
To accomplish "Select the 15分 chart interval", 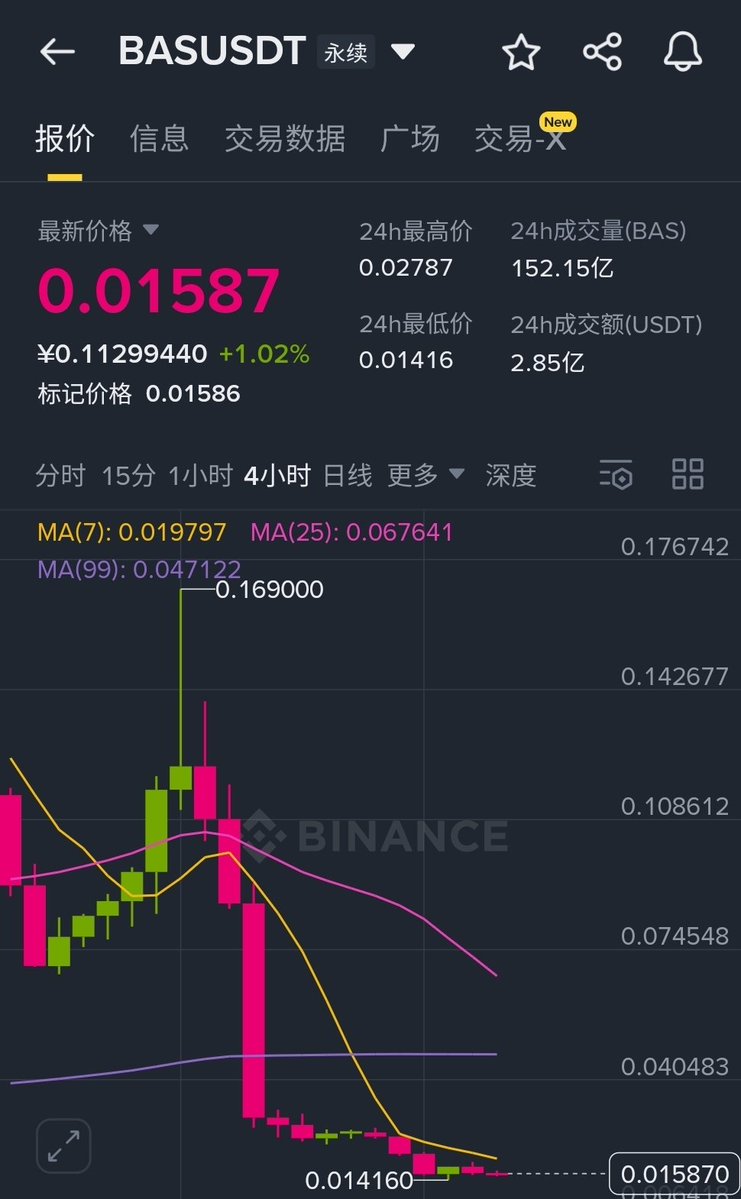I will [128, 475].
